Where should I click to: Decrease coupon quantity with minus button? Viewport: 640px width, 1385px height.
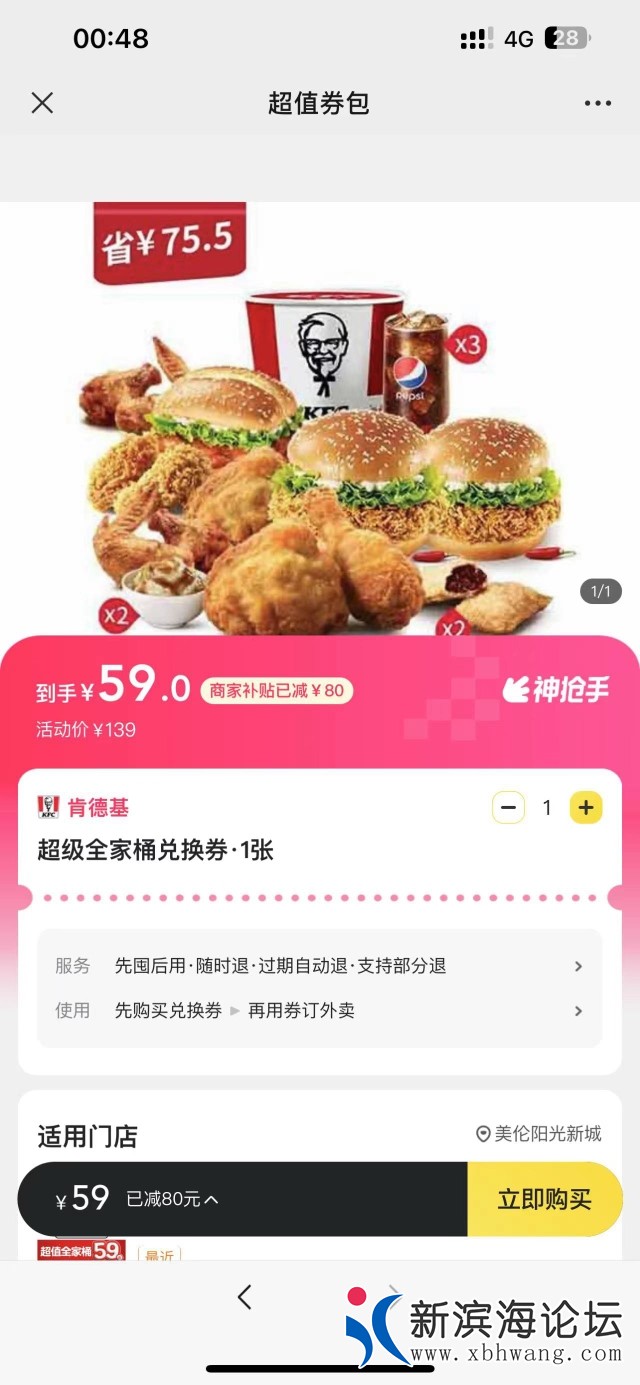point(508,808)
